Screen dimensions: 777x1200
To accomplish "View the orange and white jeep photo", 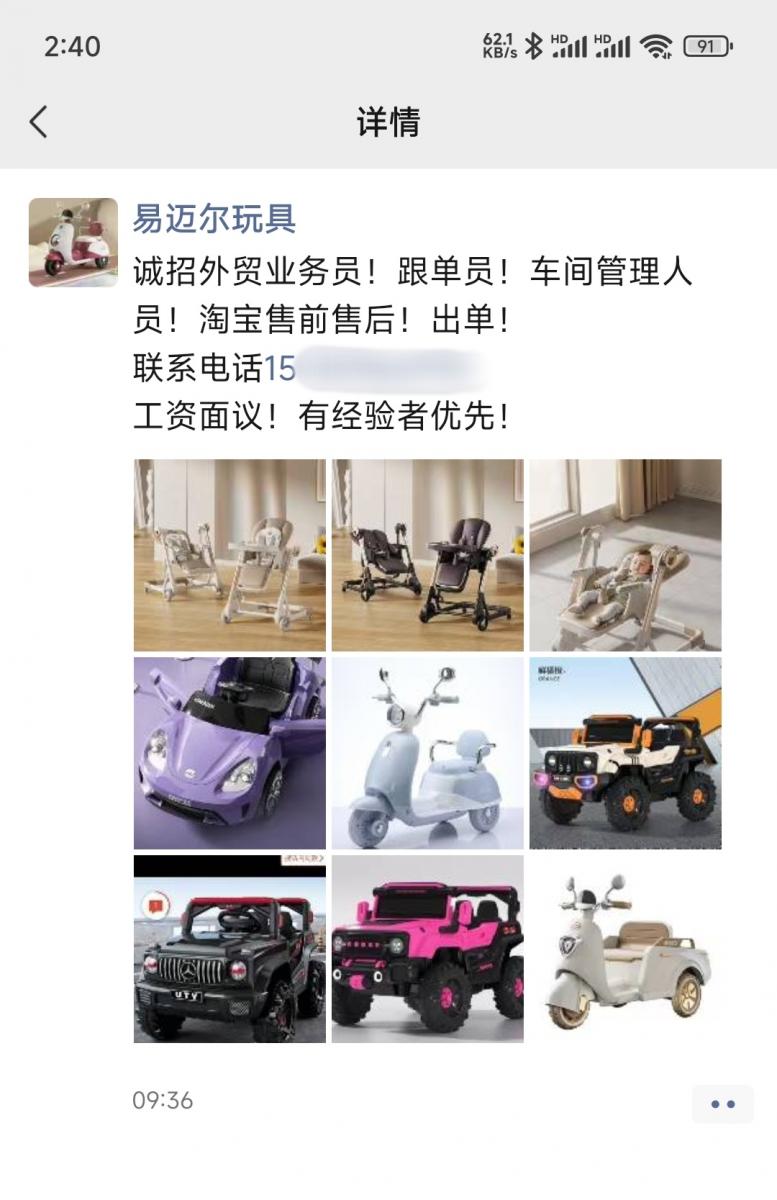I will (x=625, y=752).
